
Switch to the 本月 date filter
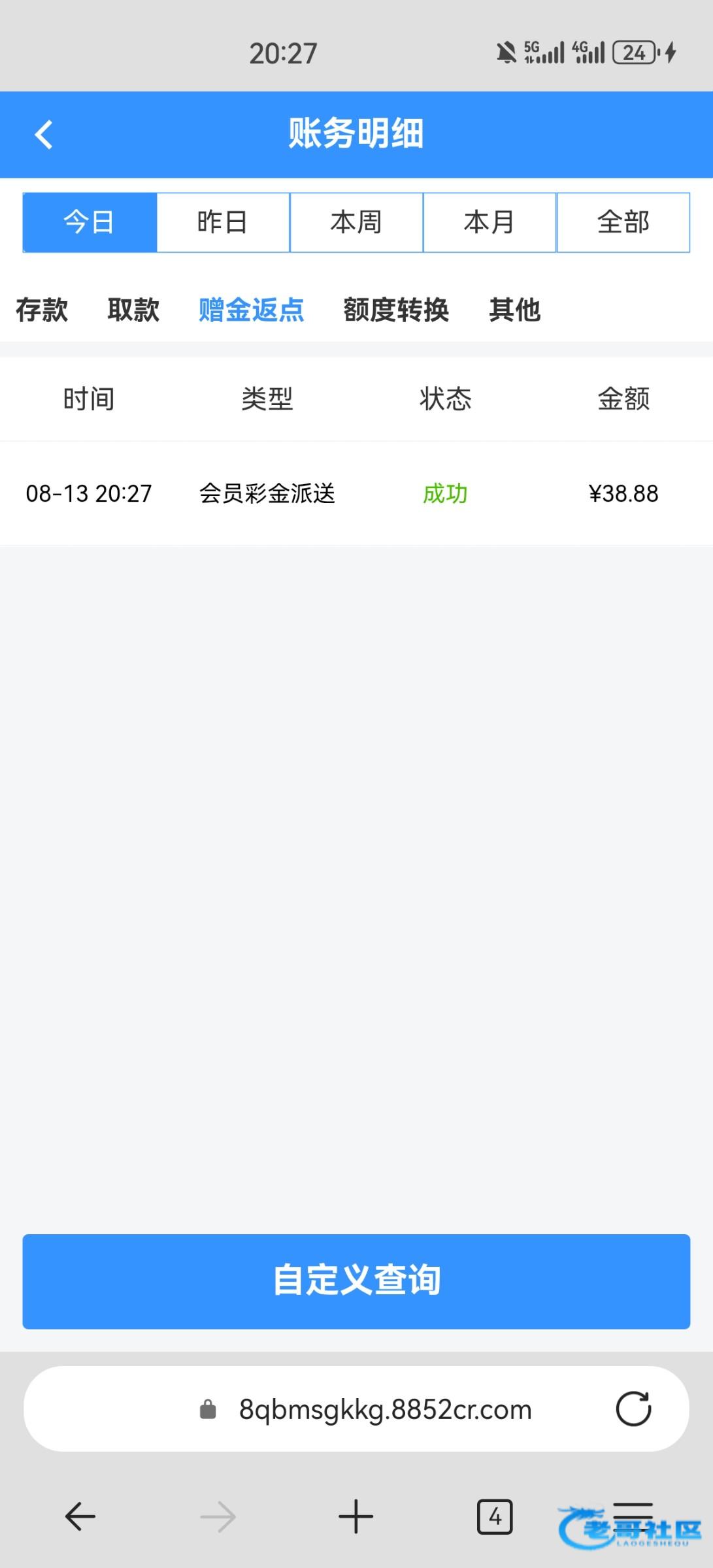[489, 222]
